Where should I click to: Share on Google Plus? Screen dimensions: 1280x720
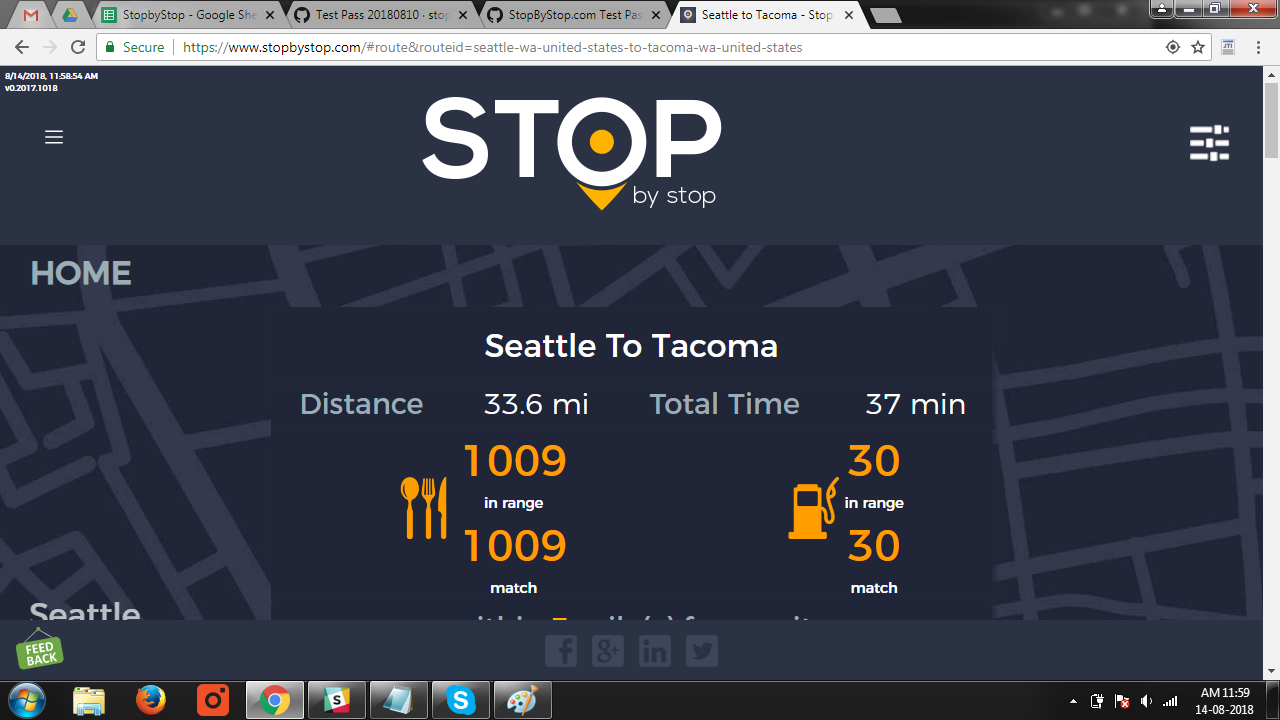608,651
